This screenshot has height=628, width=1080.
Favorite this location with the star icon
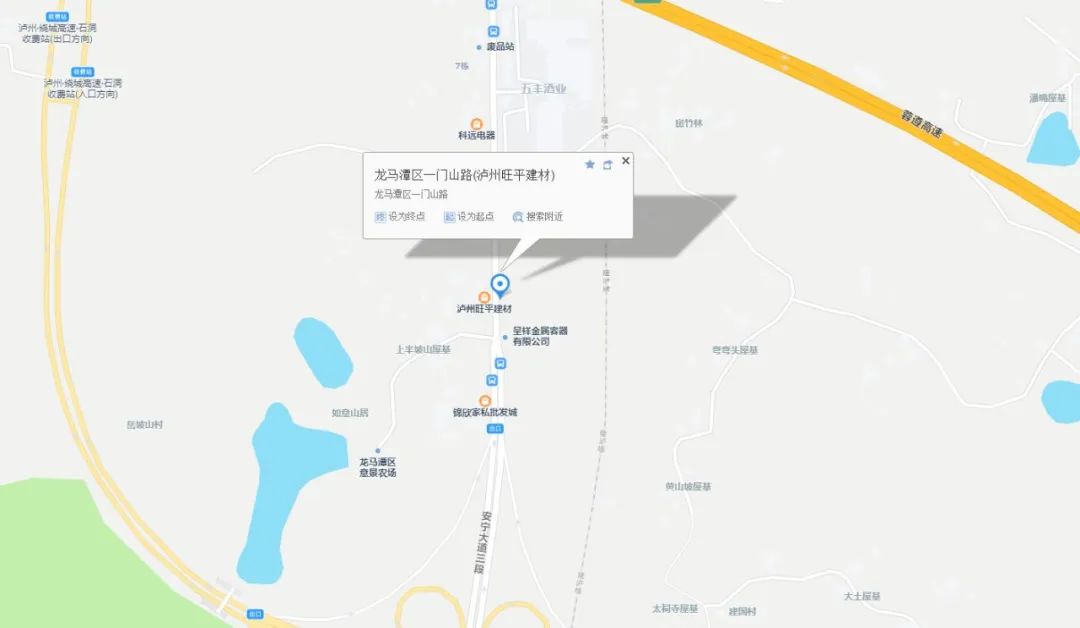(x=590, y=164)
